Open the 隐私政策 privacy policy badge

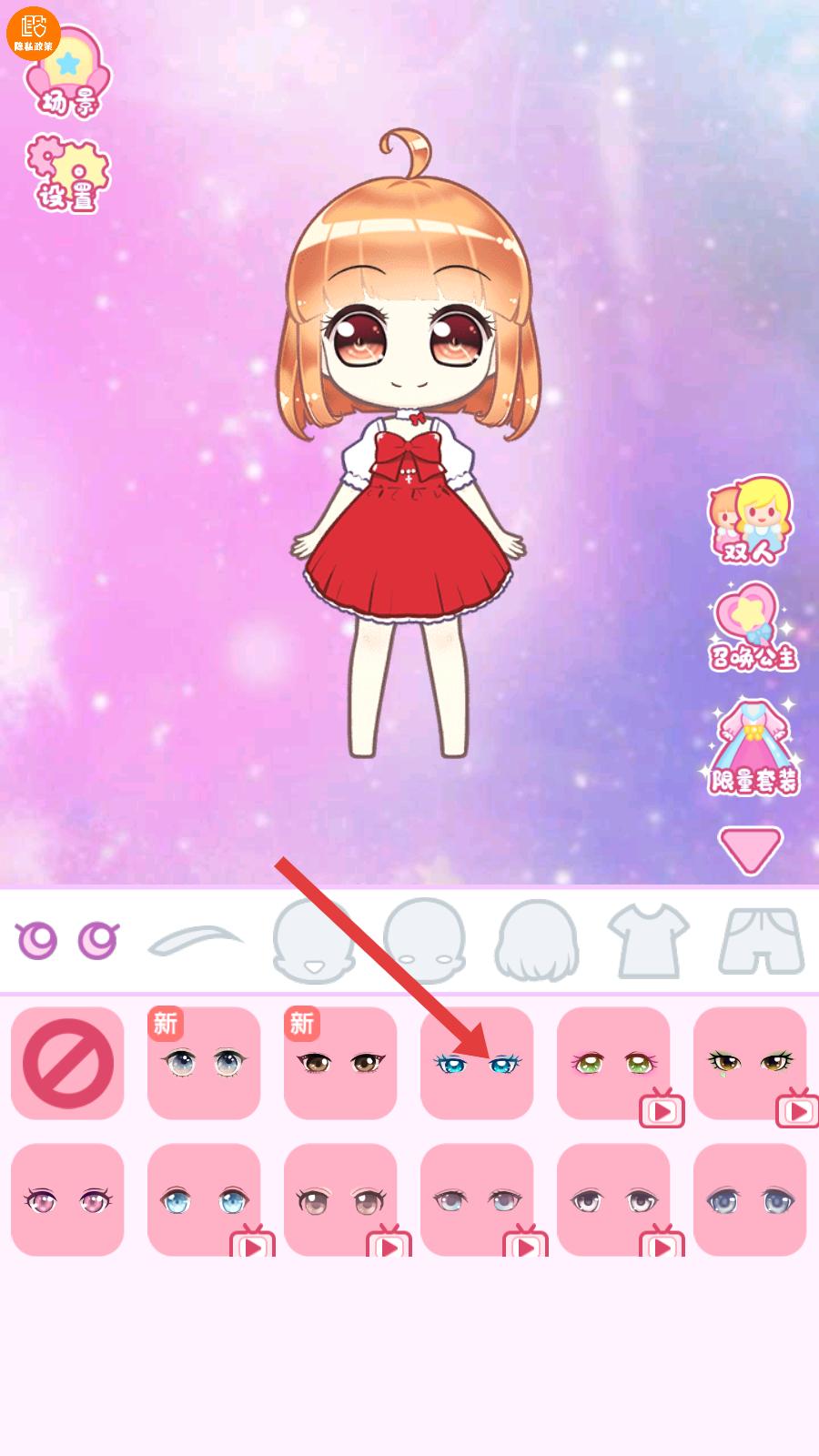[x=33, y=31]
